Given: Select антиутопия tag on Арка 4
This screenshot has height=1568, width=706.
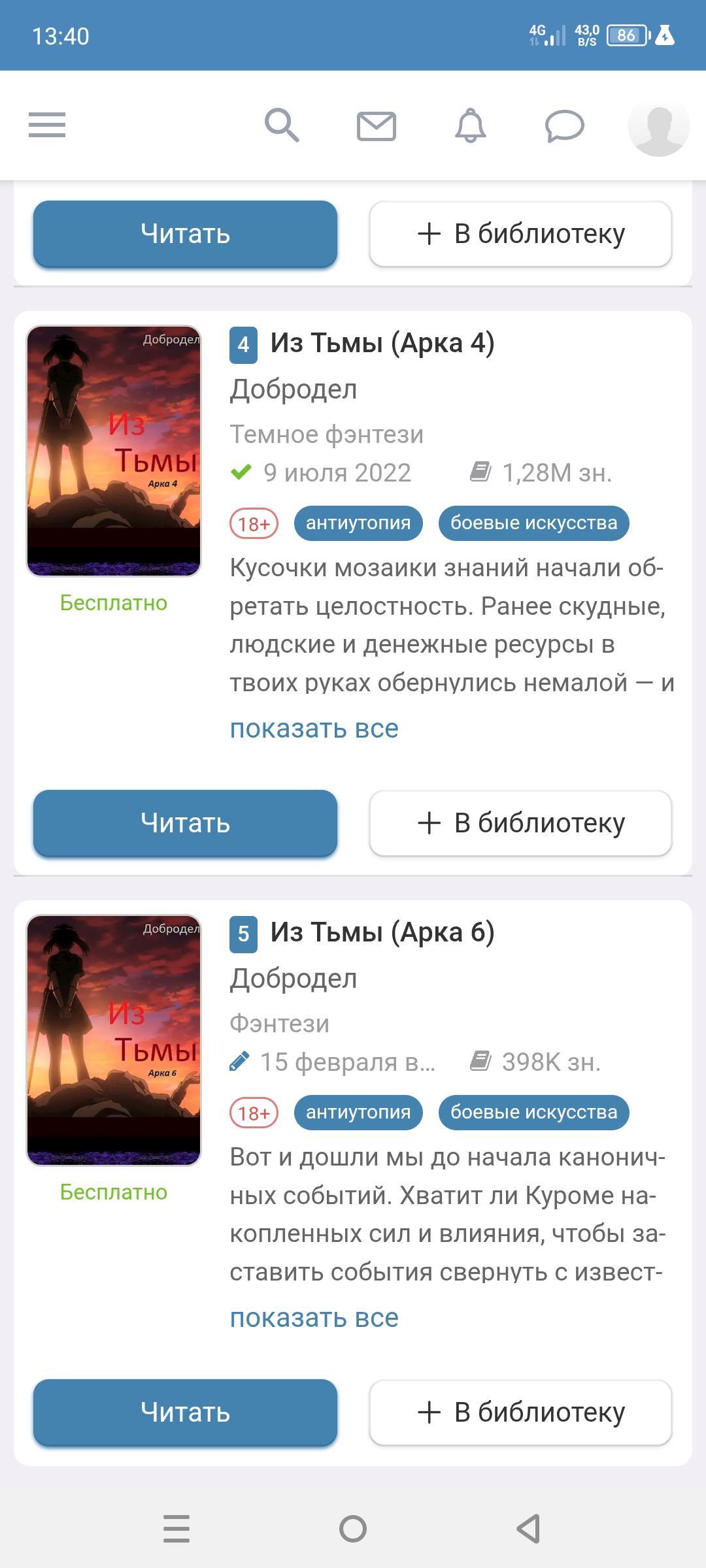Looking at the screenshot, I should click(x=358, y=523).
